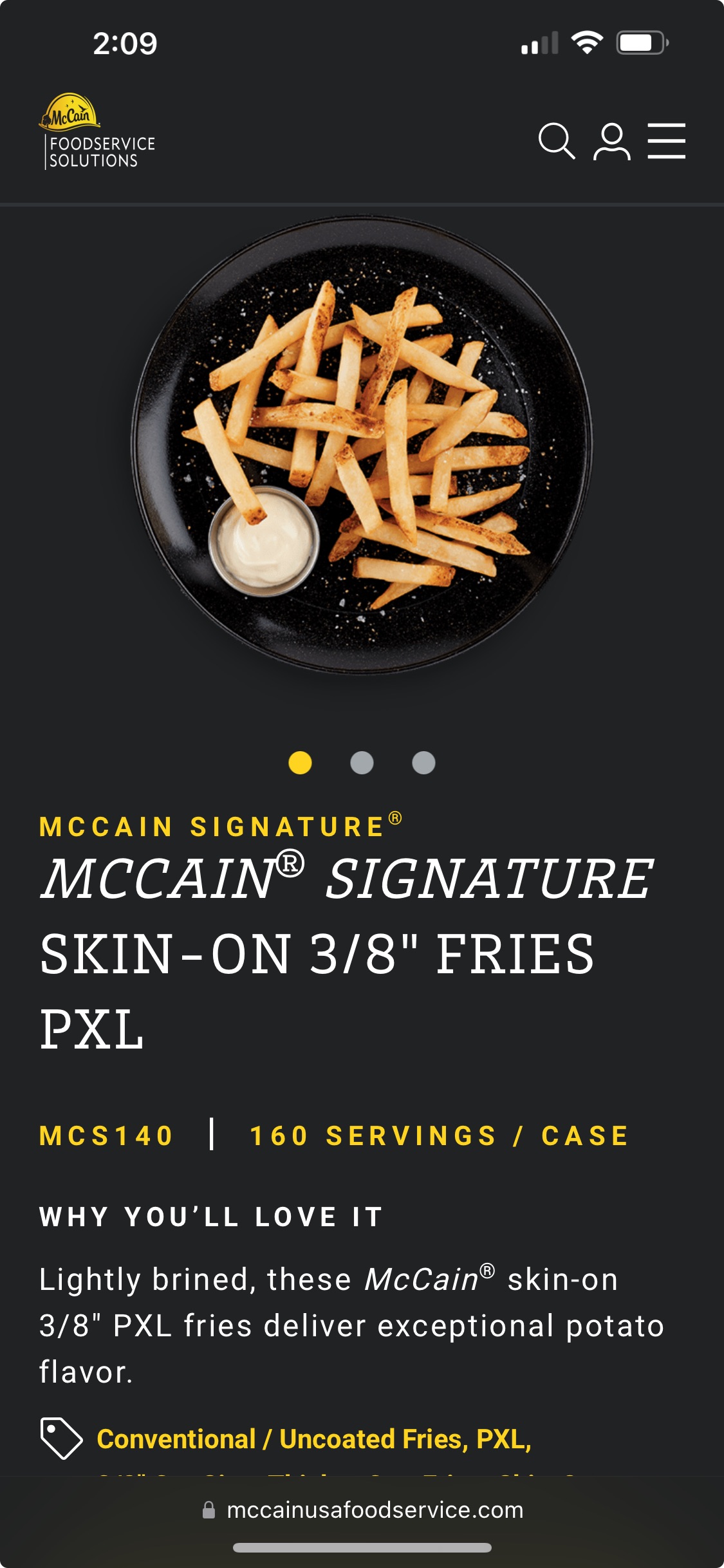Viewport: 724px width, 1568px height.
Task: Open the PXL tag link
Action: 503,1439
